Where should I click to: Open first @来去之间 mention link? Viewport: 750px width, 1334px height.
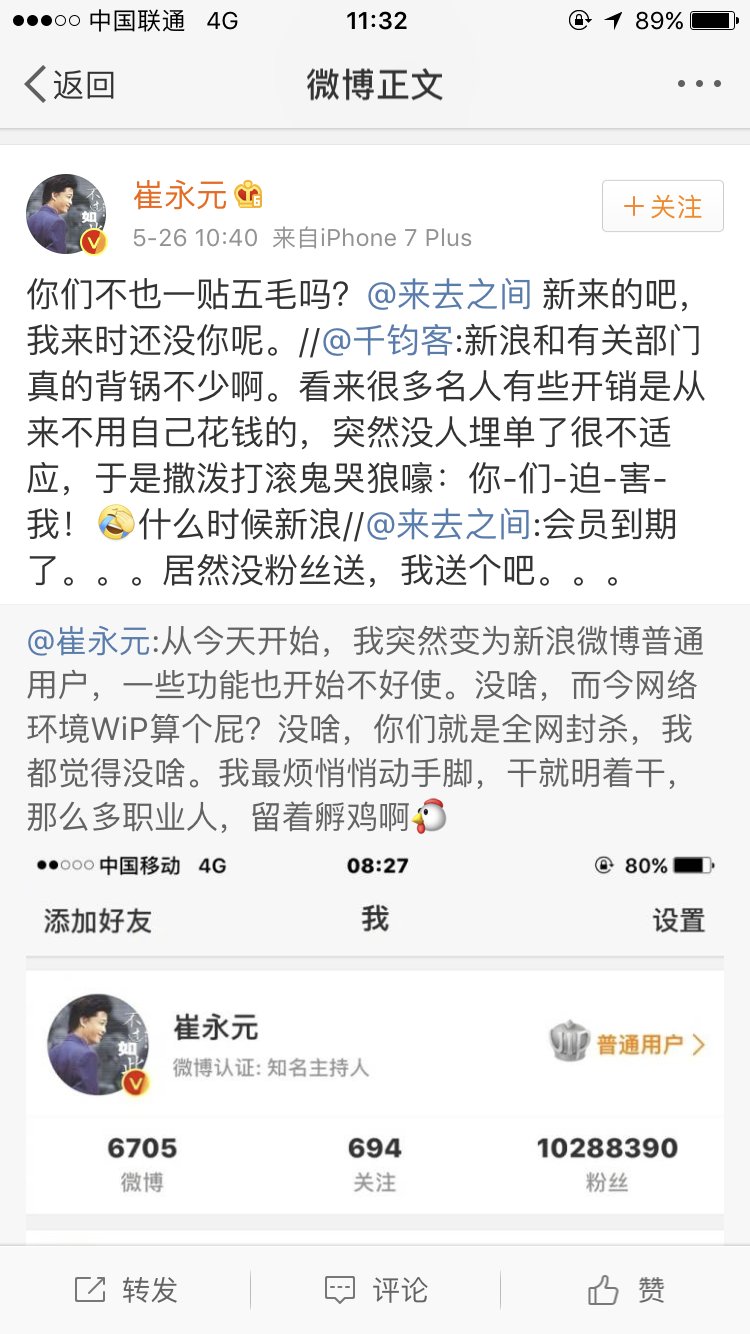pos(450,294)
